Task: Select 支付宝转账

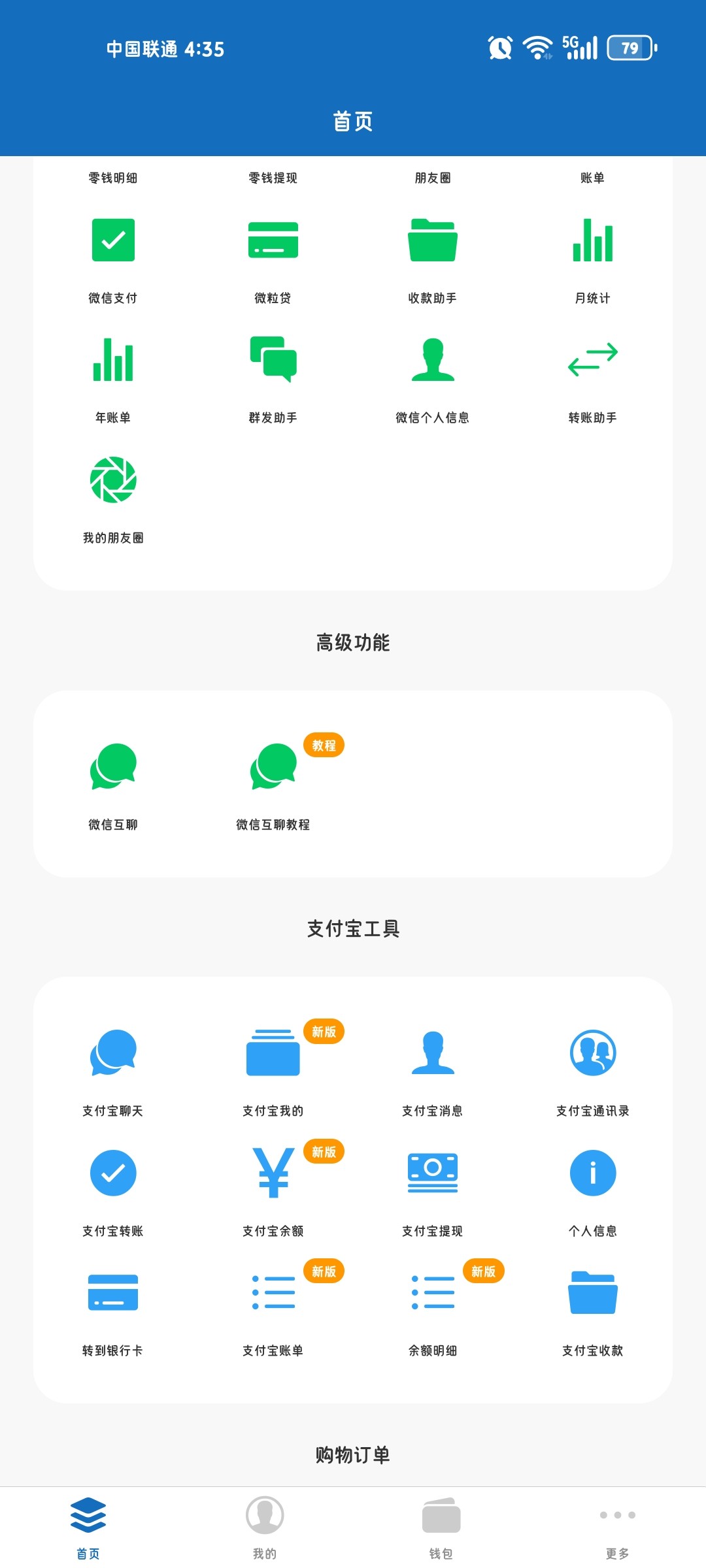Action: (x=113, y=1173)
